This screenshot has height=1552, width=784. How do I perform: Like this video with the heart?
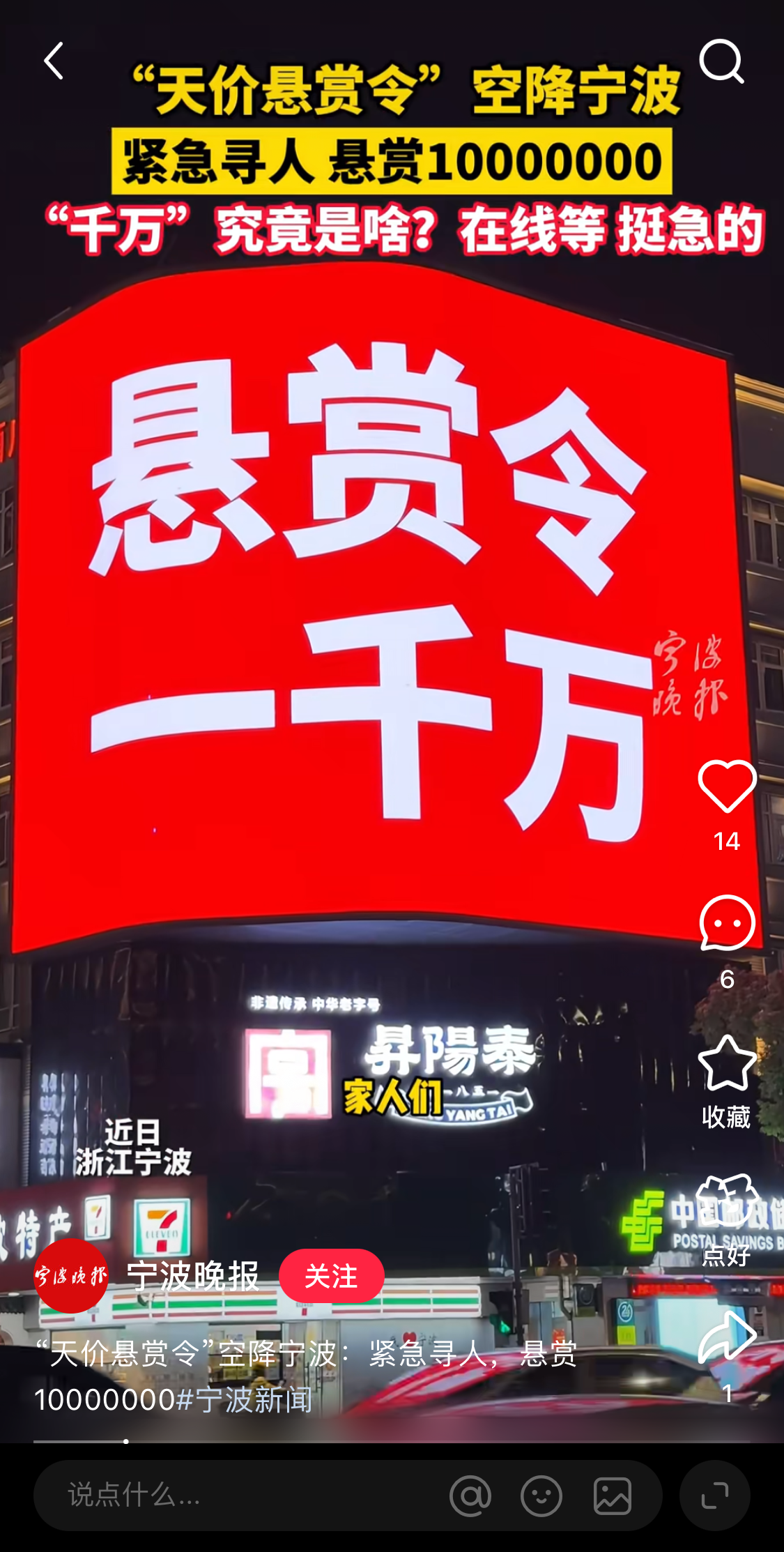coord(727,786)
